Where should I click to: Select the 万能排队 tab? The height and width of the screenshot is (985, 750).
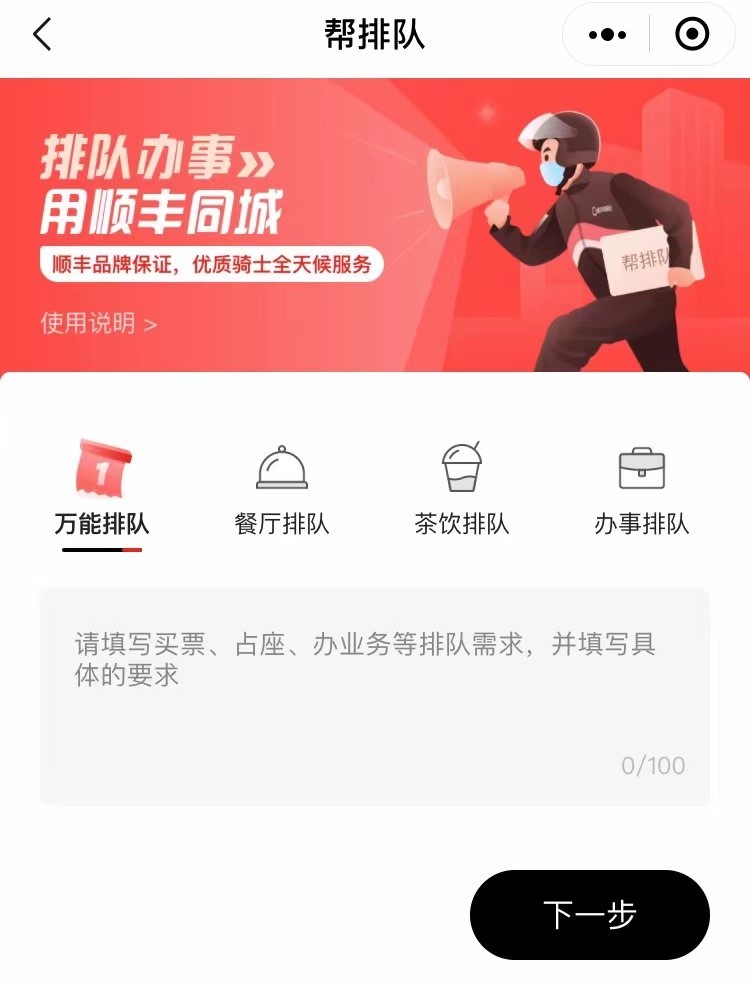point(101,491)
